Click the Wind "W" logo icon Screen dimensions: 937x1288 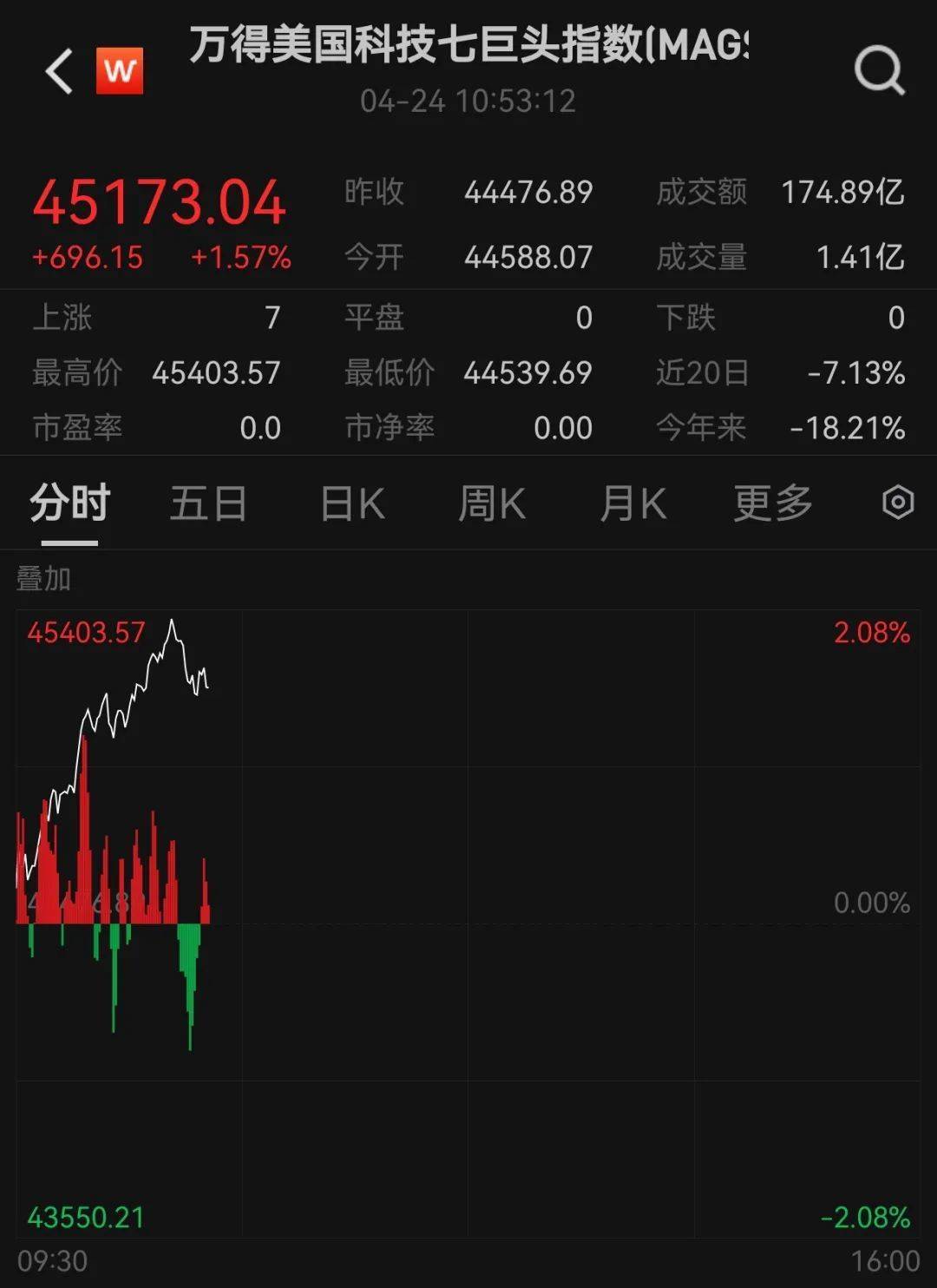click(121, 70)
